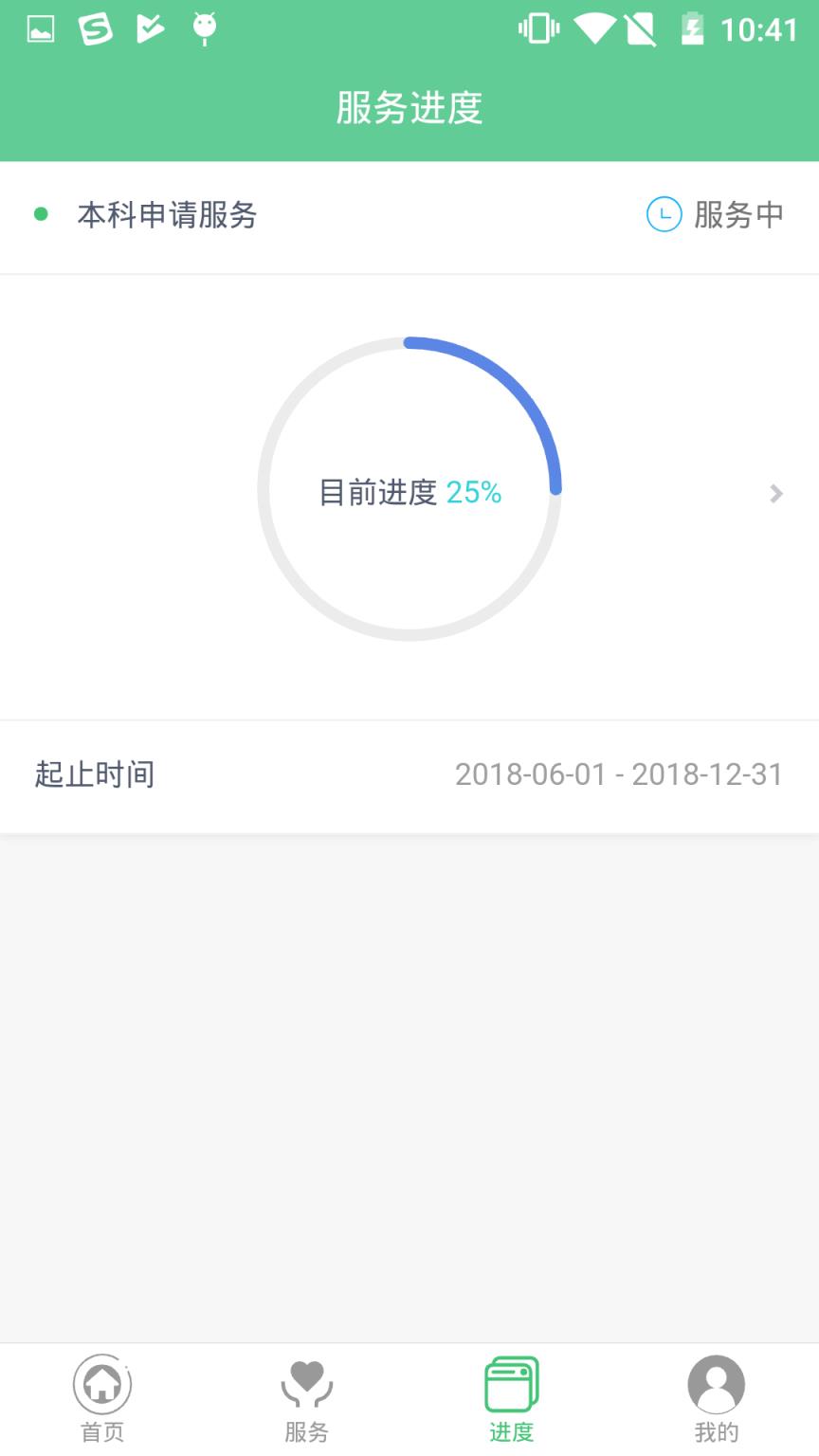Click the clock icon beside 服务中
819x1456 pixels.
pyautogui.click(x=664, y=215)
